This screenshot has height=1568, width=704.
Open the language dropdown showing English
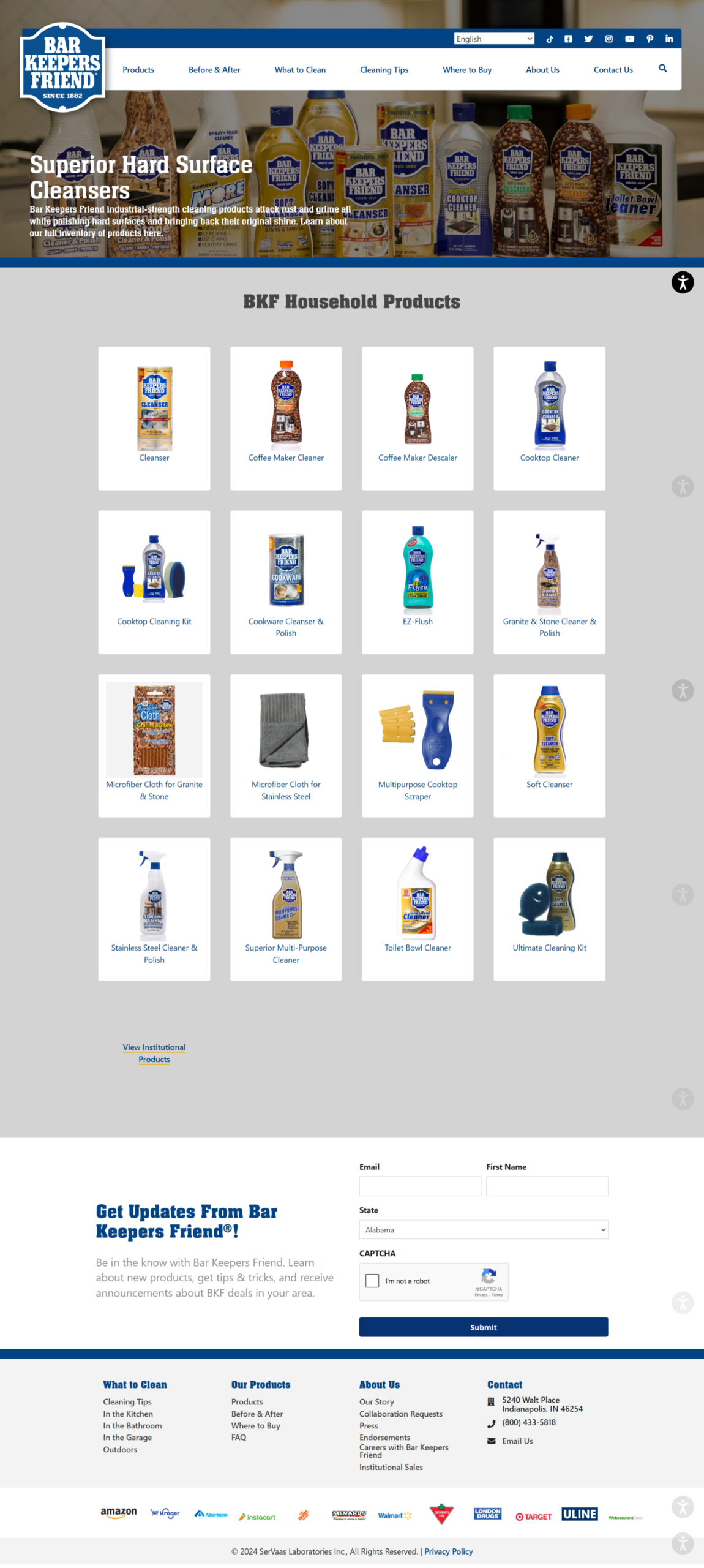click(x=494, y=39)
